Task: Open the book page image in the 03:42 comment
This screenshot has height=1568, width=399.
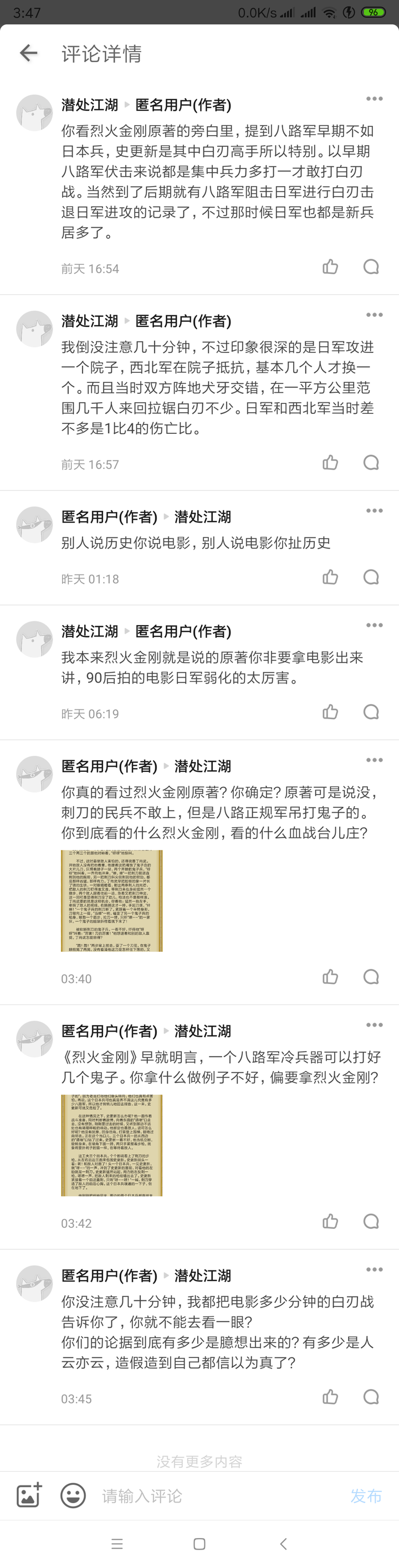Action: (x=111, y=1145)
